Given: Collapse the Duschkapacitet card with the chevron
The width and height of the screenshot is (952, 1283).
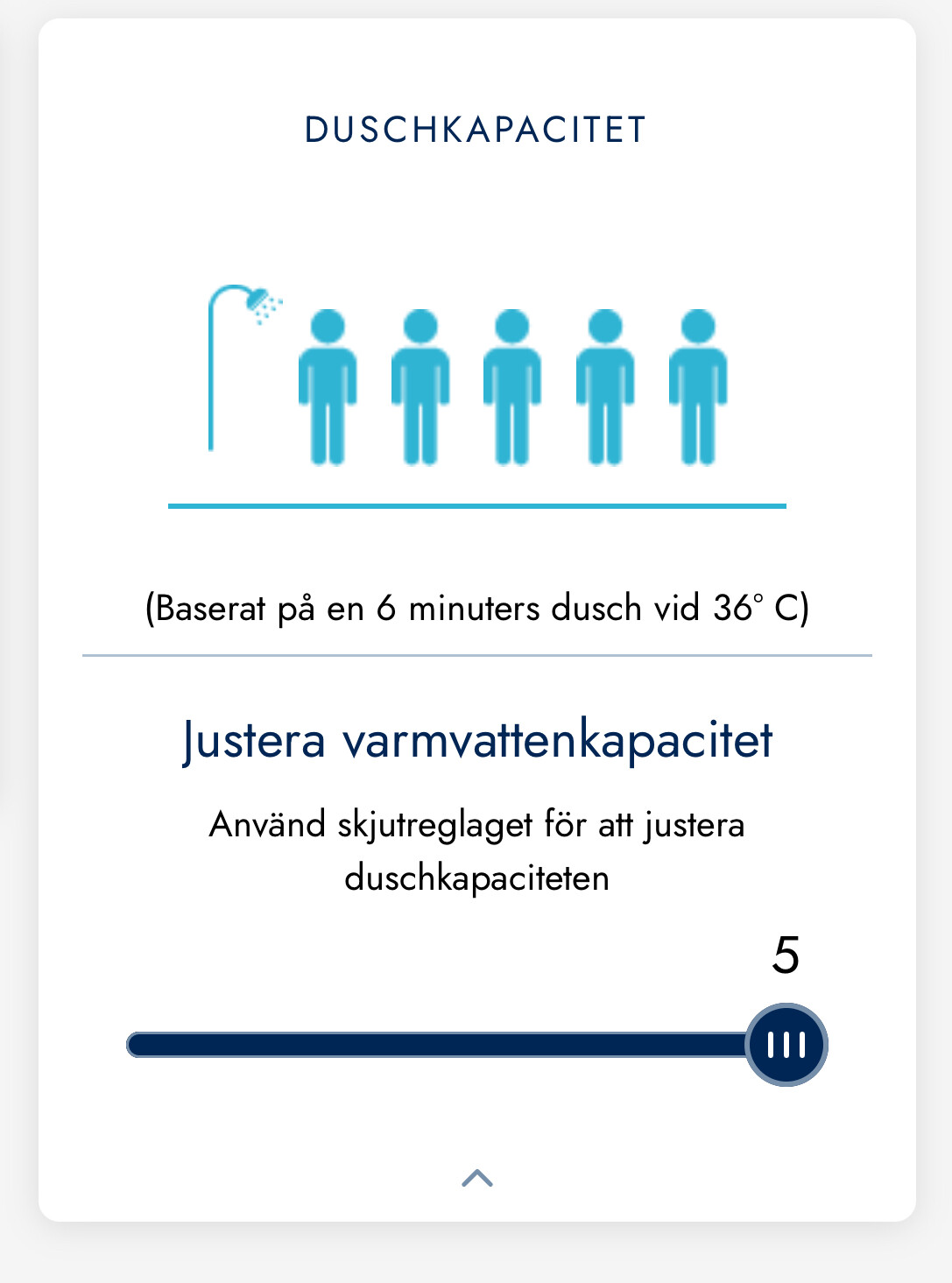Looking at the screenshot, I should pos(477,1178).
